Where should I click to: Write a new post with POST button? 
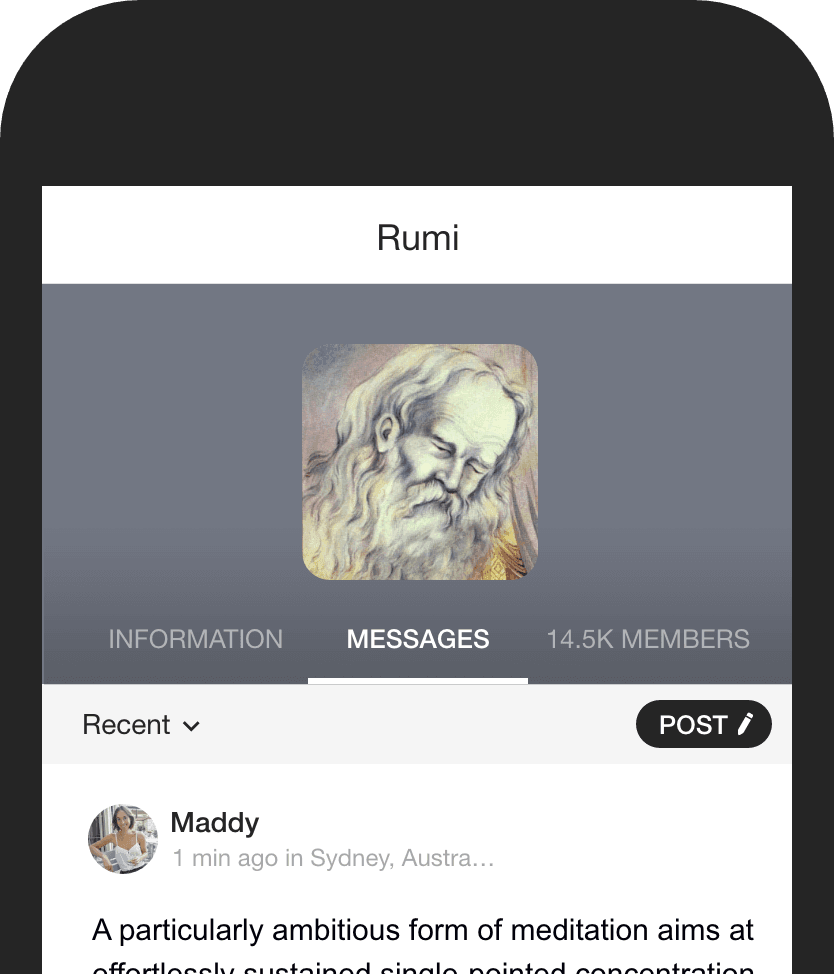(703, 725)
